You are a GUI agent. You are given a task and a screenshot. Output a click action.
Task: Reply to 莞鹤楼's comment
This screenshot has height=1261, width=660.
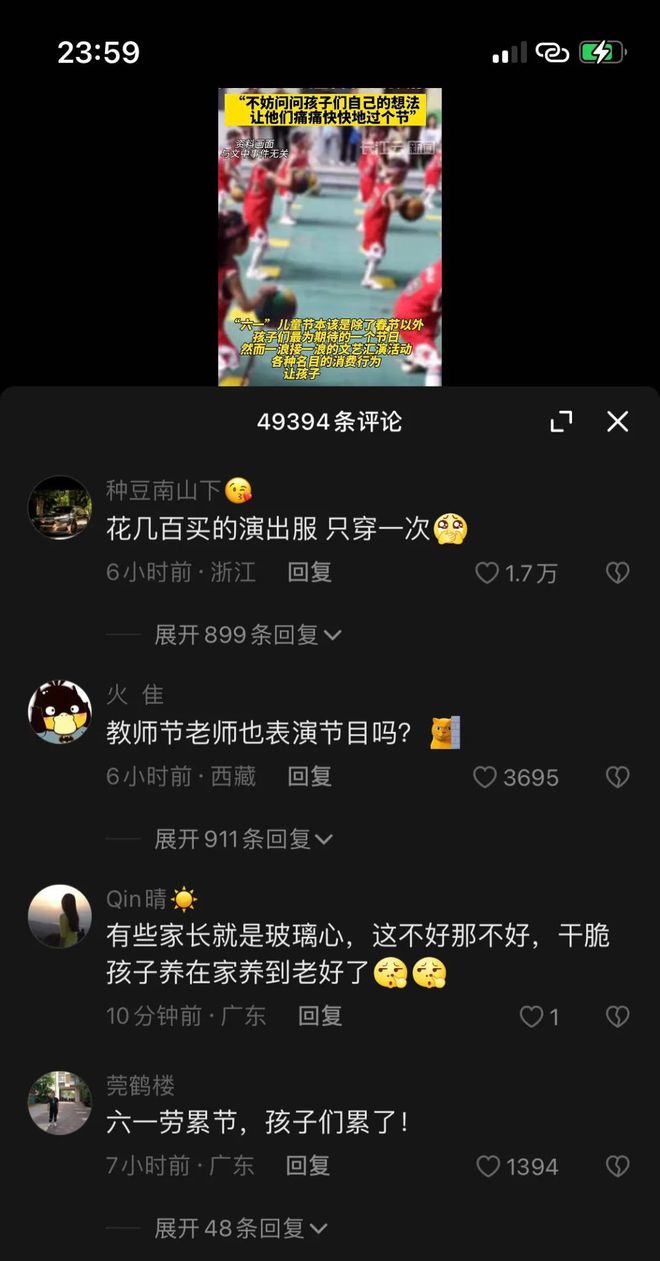(308, 1166)
